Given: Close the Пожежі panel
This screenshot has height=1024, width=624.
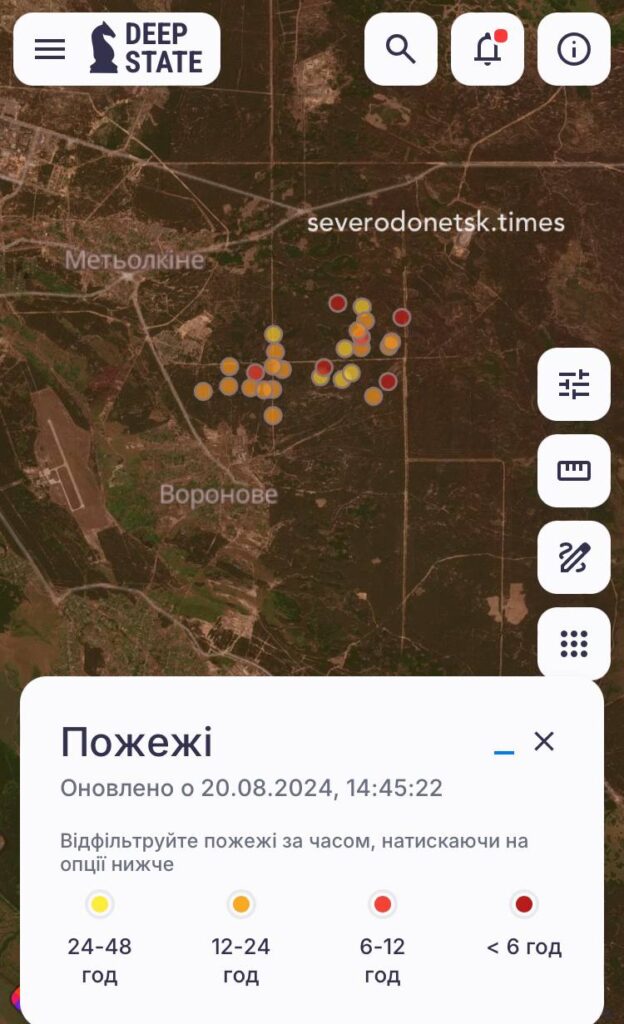Looking at the screenshot, I should click(544, 741).
